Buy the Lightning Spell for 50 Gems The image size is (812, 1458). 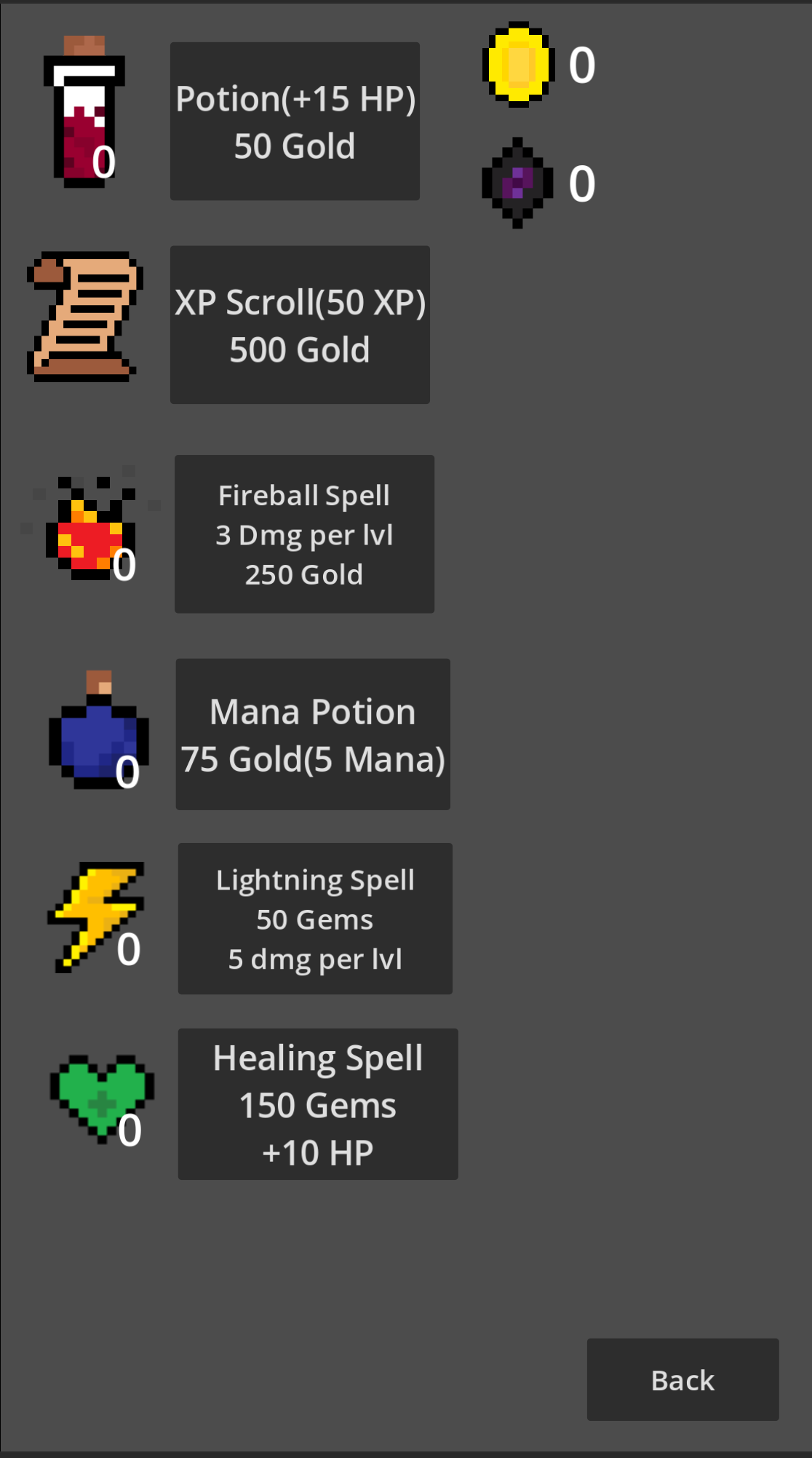(x=315, y=919)
